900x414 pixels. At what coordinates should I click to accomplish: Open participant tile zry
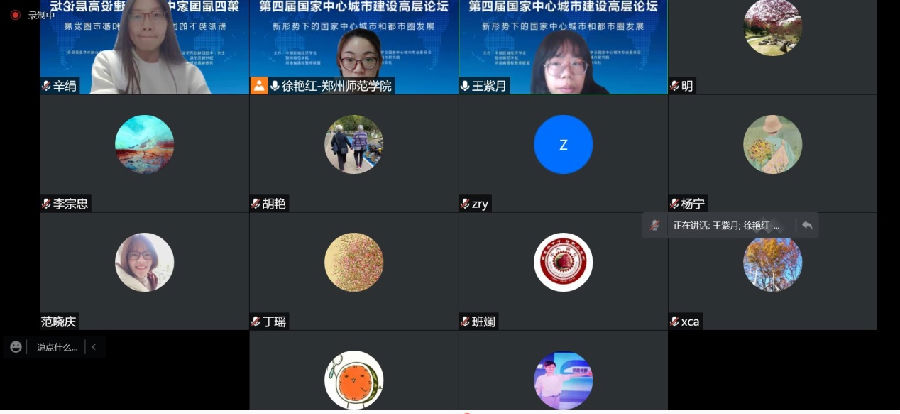[x=563, y=150]
